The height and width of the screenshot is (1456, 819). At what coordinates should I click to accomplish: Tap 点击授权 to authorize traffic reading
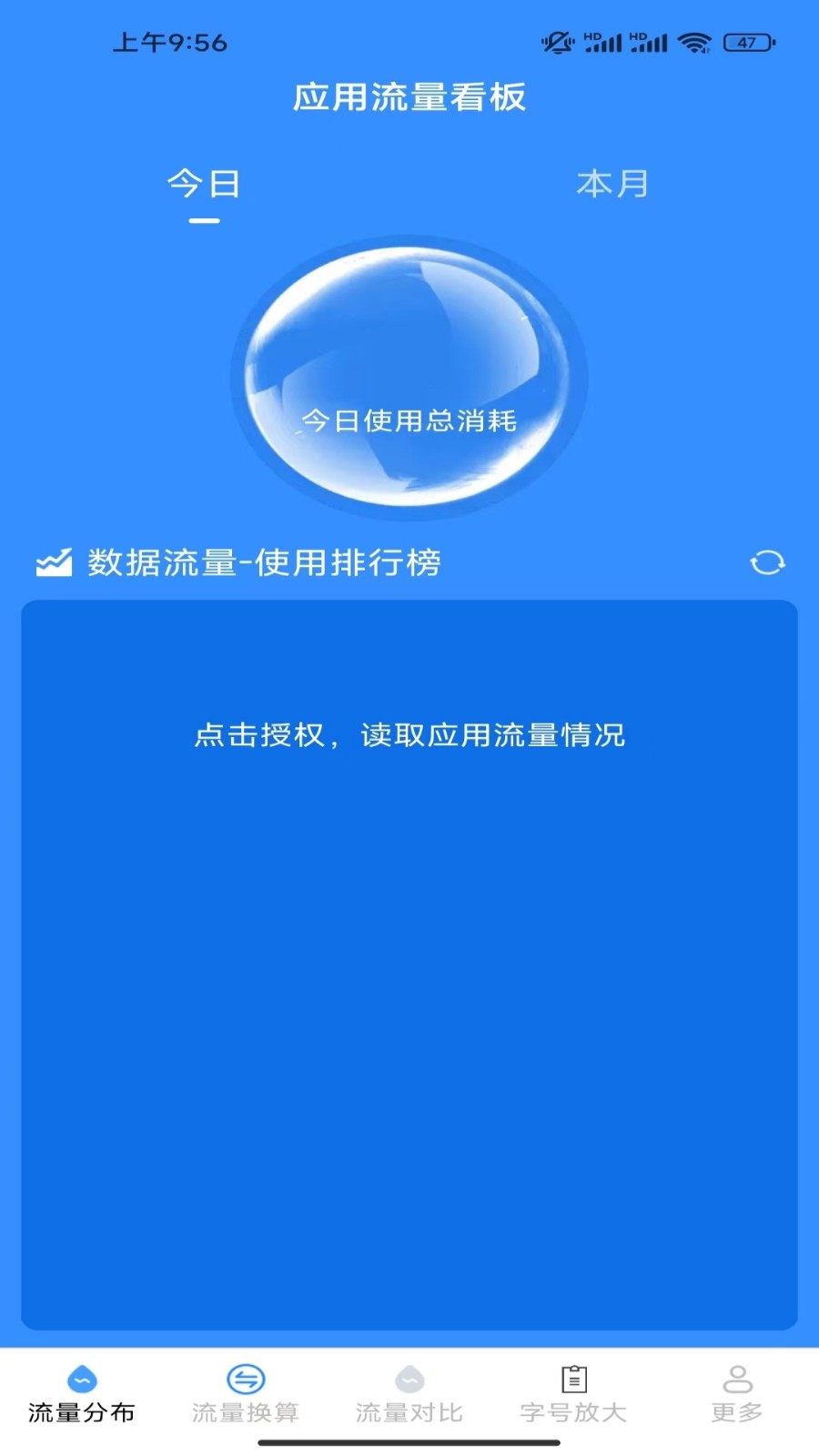point(409,737)
